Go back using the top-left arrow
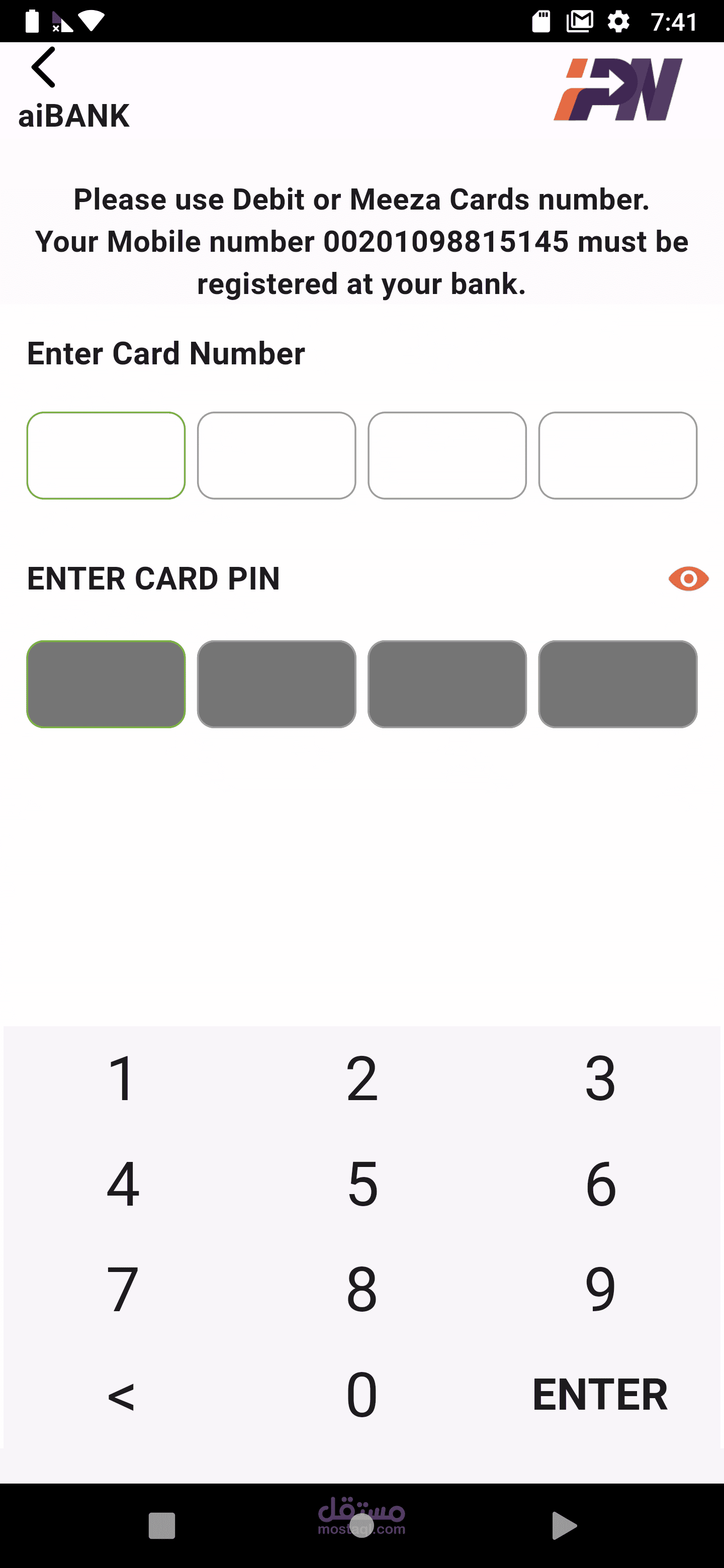This screenshot has width=724, height=1568. tap(44, 67)
